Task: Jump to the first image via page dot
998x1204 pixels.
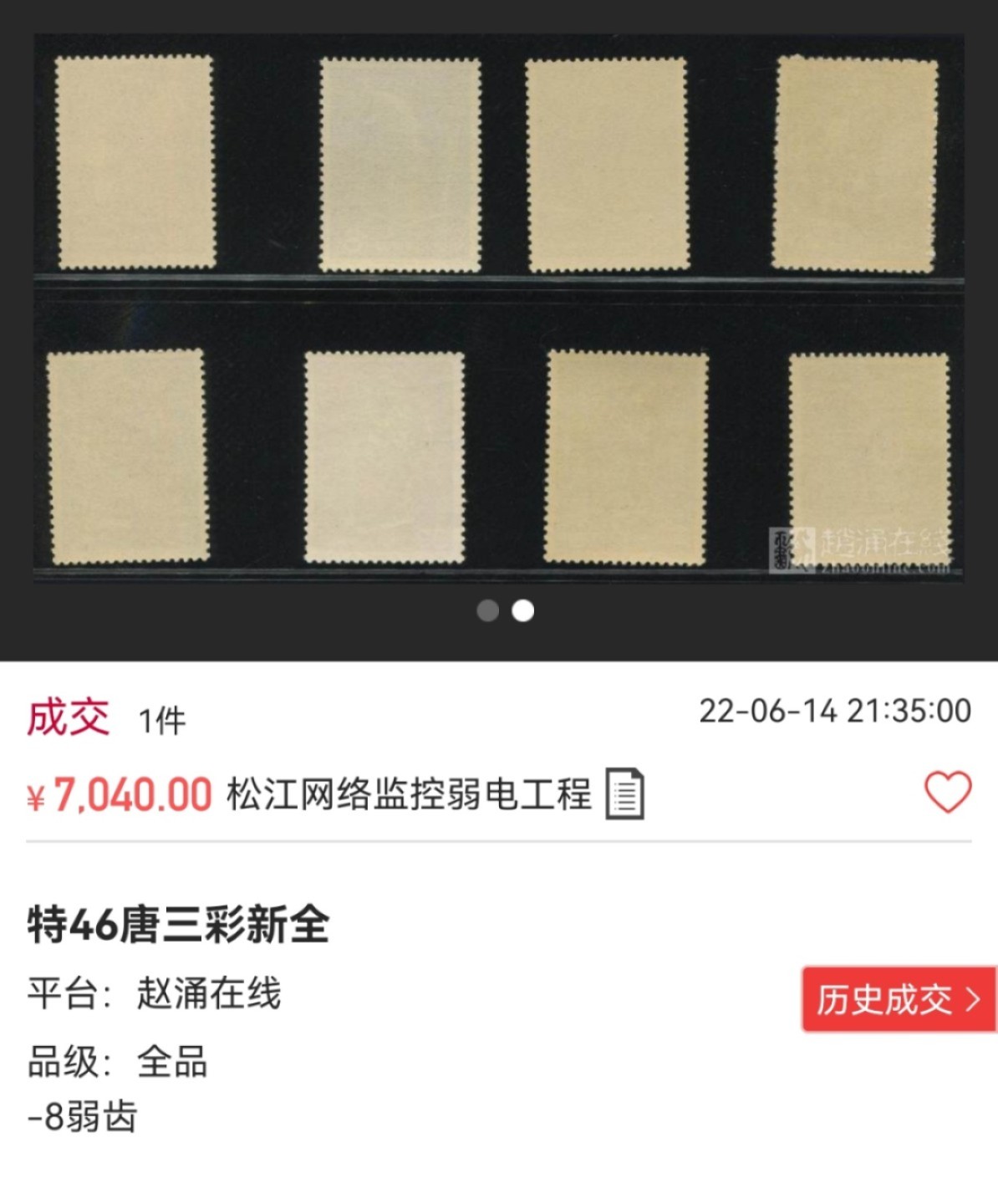Action: (x=487, y=611)
